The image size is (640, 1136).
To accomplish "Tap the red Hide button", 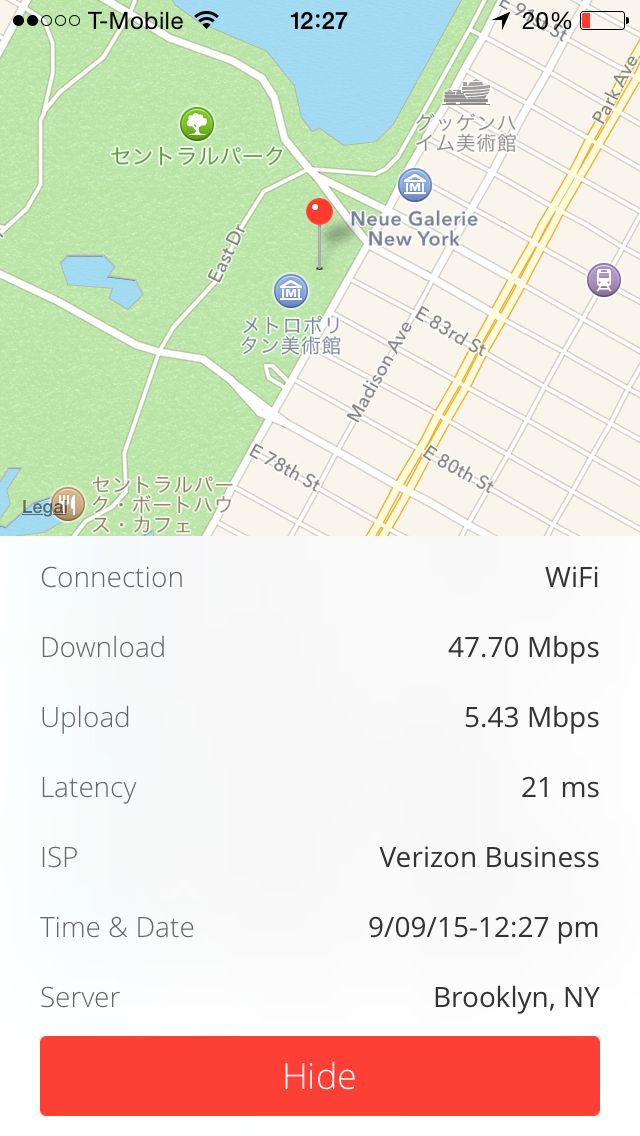I will 320,1076.
